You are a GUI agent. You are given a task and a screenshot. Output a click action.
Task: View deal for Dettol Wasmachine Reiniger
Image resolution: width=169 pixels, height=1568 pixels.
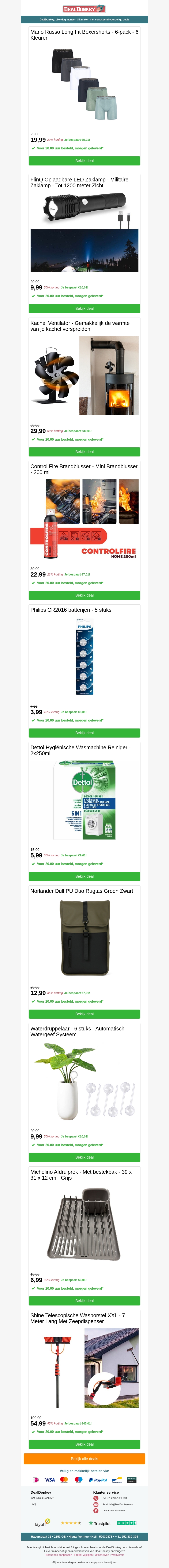pos(84,877)
